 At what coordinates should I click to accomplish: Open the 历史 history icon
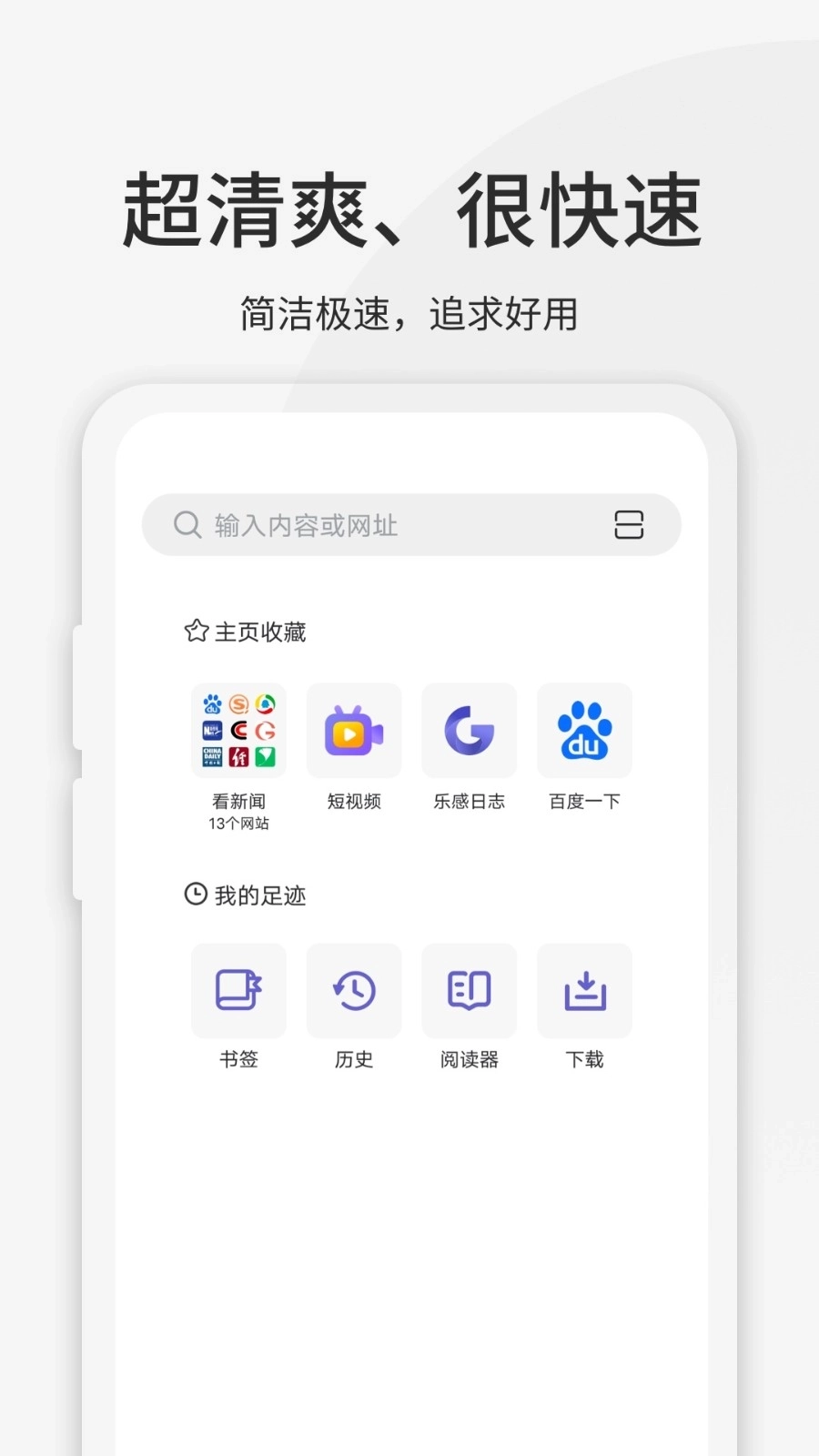tap(354, 991)
